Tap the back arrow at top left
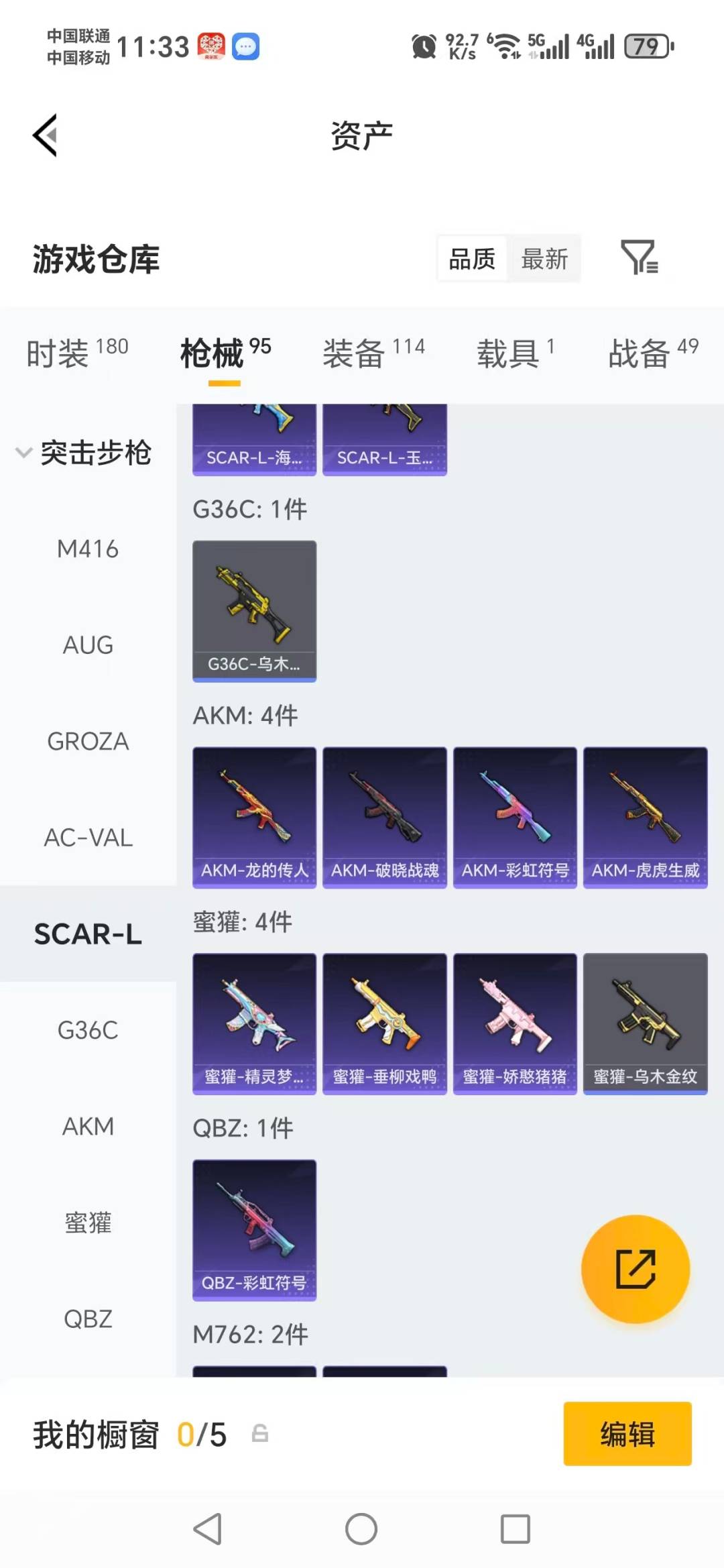The image size is (724, 1568). click(x=44, y=134)
